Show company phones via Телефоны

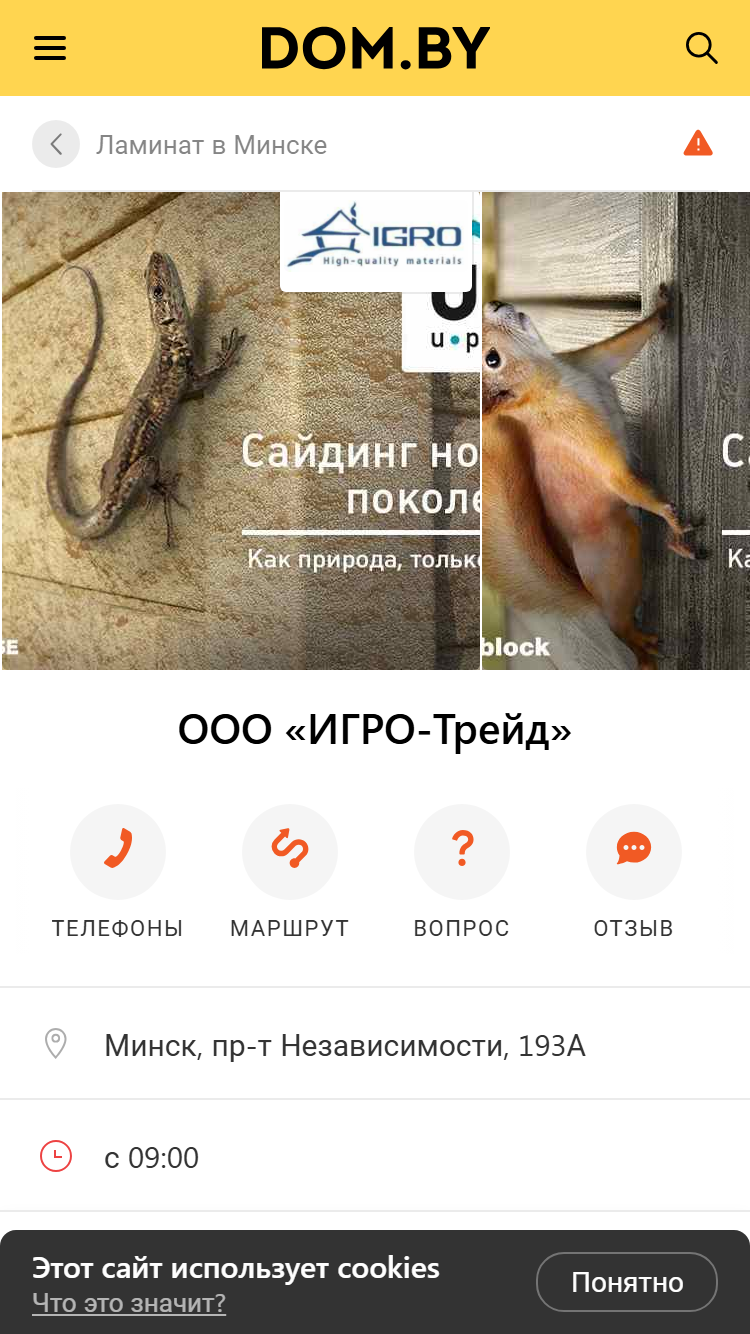click(x=118, y=872)
